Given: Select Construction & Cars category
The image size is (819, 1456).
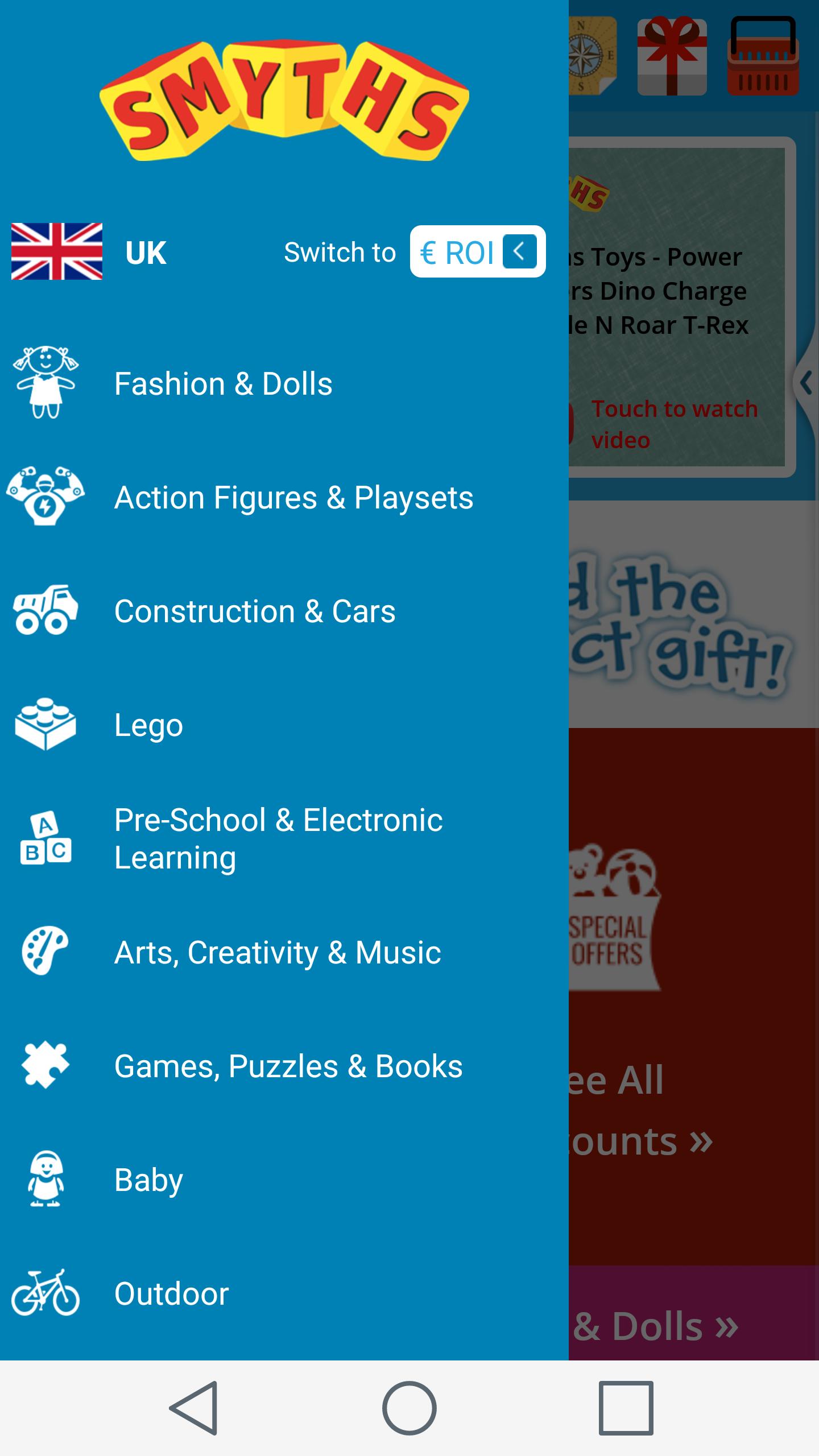Looking at the screenshot, I should pos(254,611).
